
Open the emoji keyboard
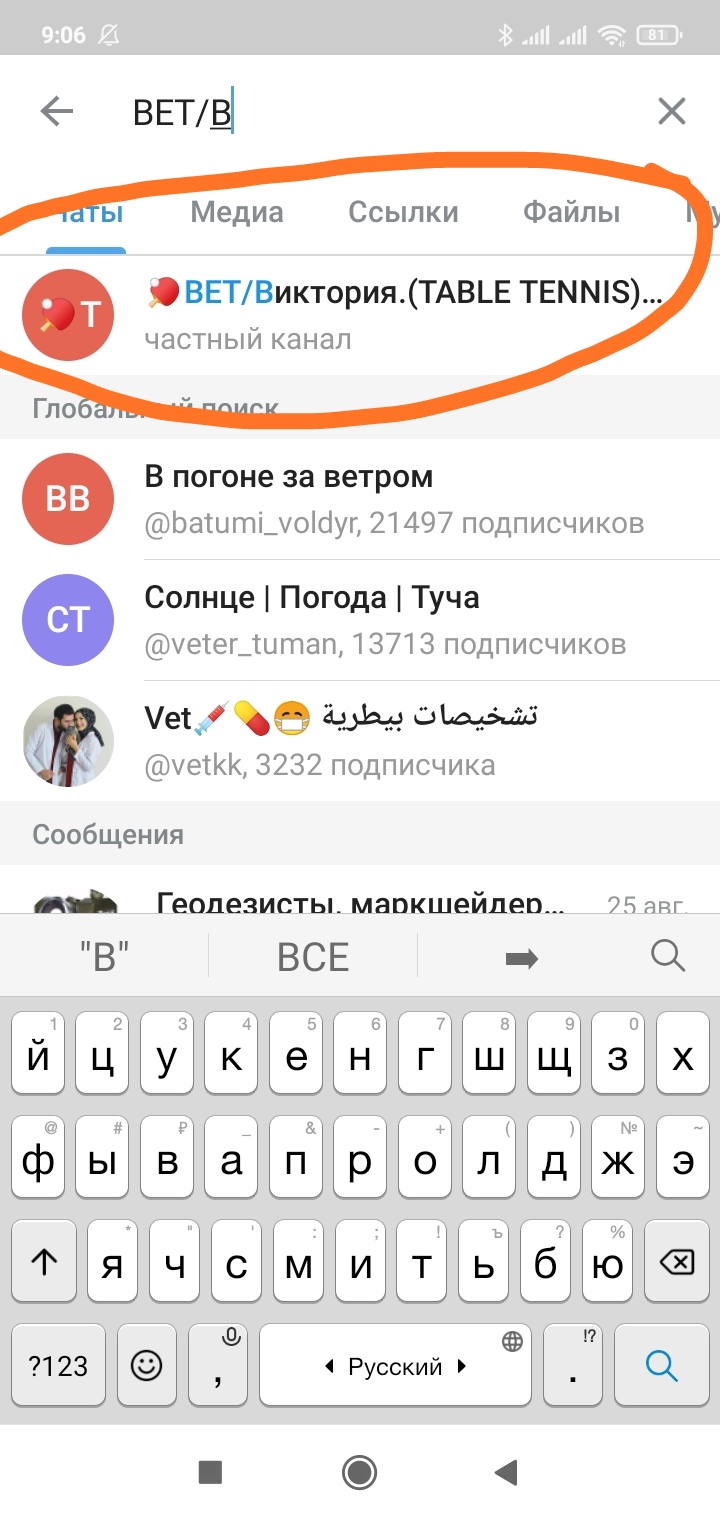point(147,1365)
